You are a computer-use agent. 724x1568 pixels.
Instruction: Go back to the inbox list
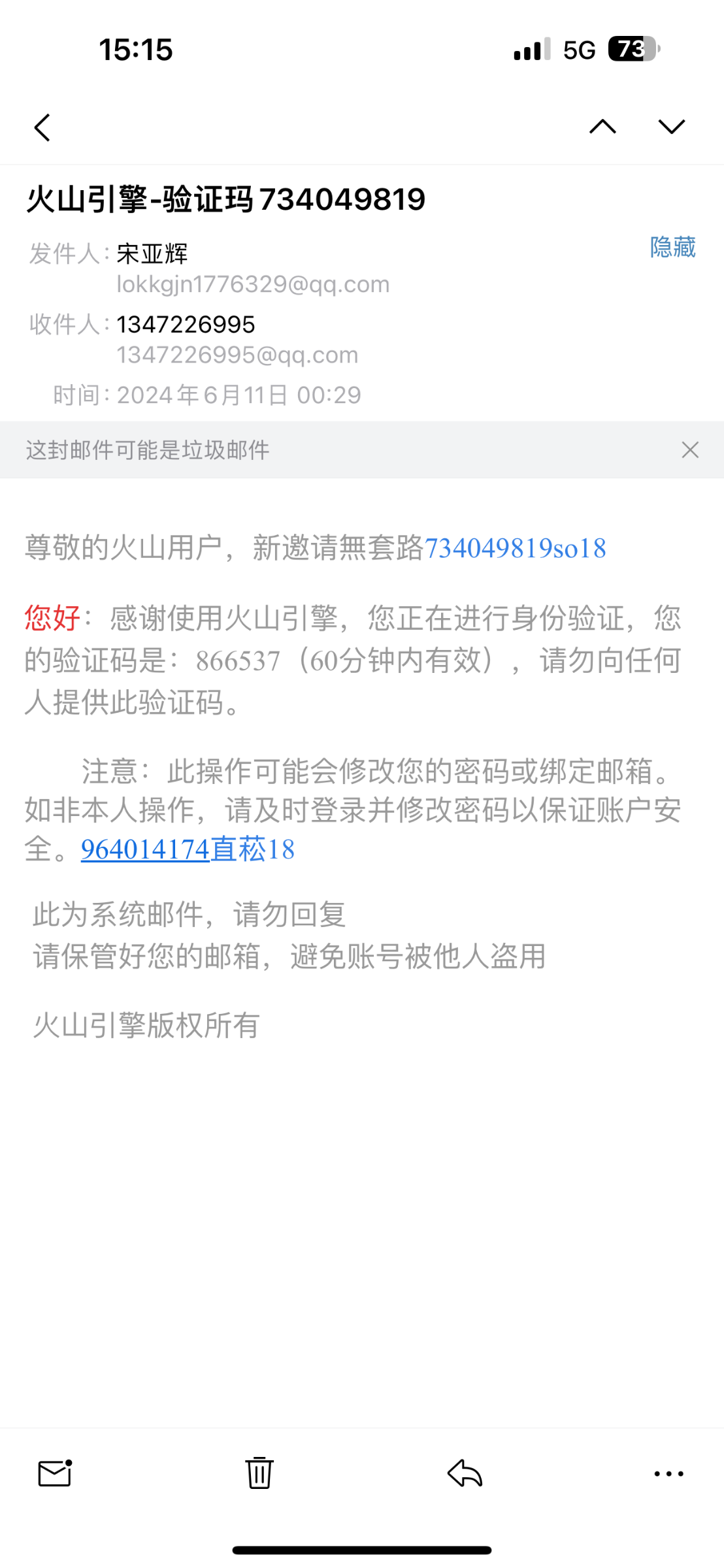point(42,127)
